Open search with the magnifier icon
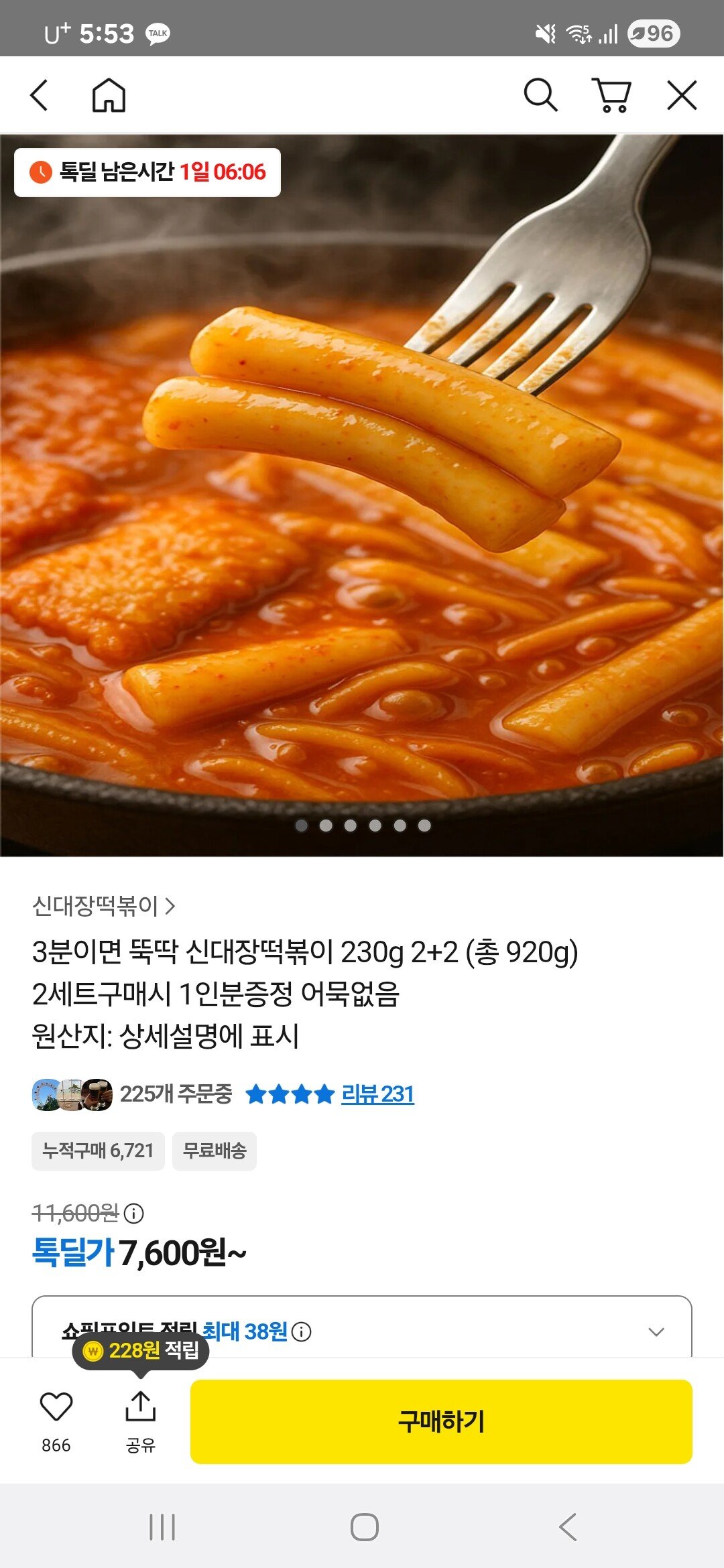 pyautogui.click(x=540, y=94)
